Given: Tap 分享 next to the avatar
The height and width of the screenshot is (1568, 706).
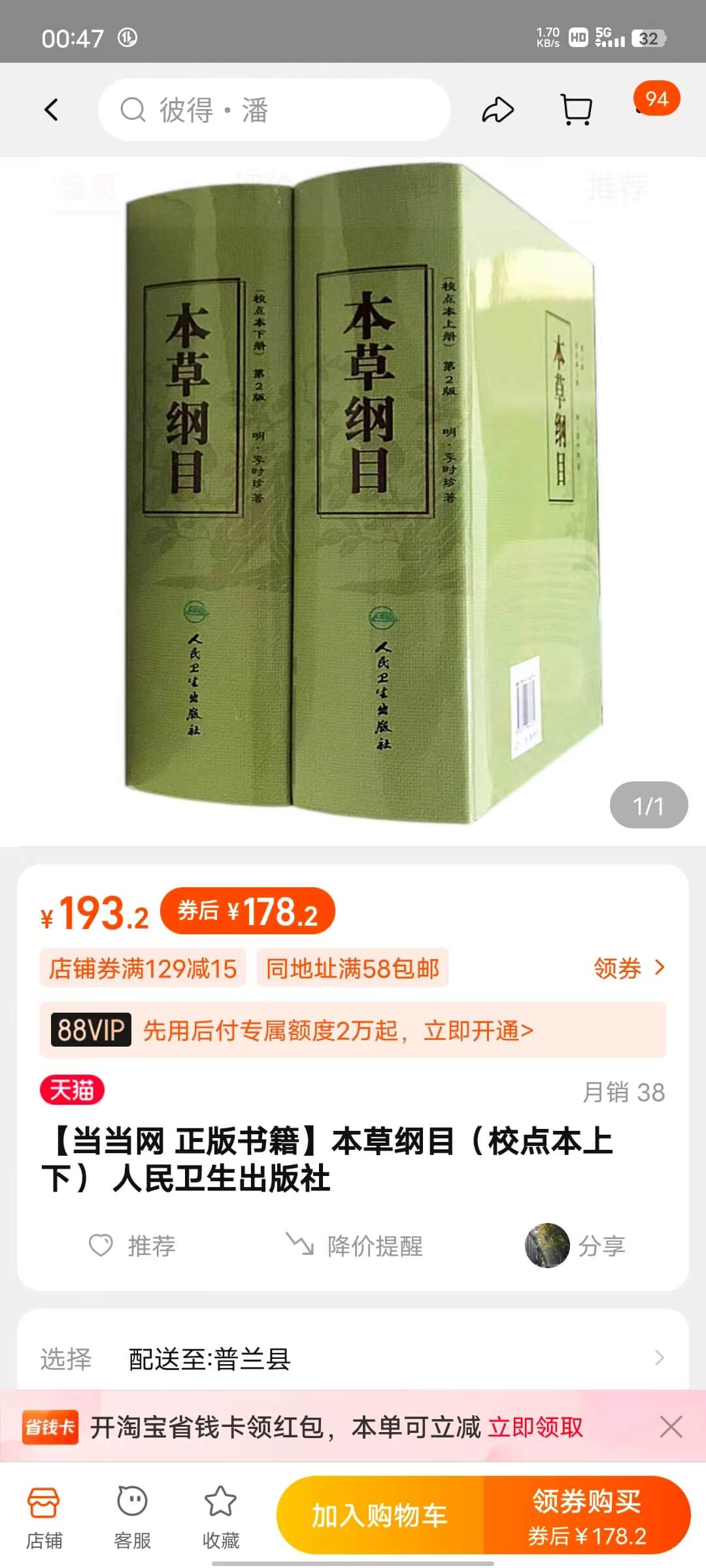Looking at the screenshot, I should tap(575, 1246).
